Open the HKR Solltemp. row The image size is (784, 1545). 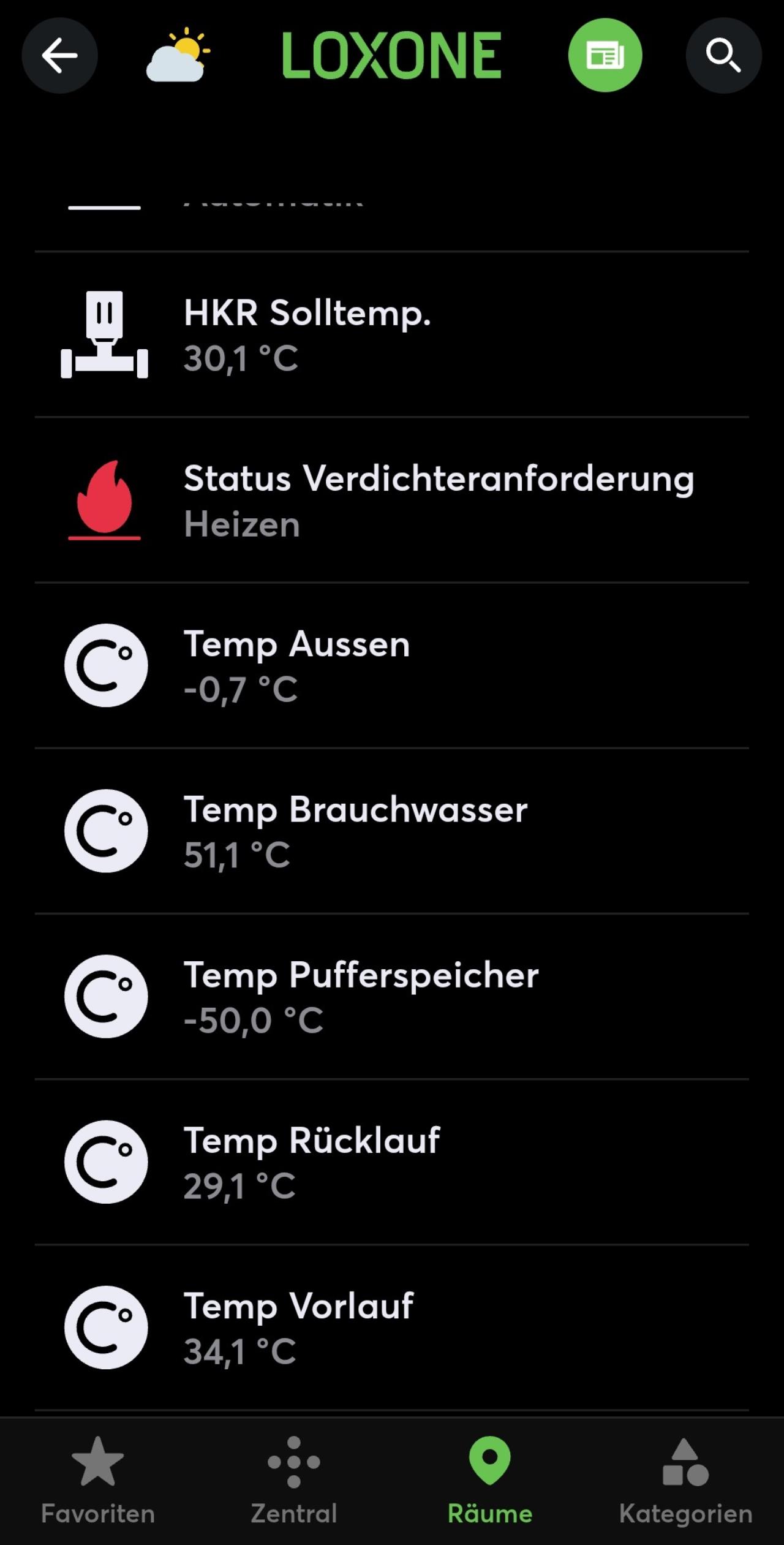[392, 334]
